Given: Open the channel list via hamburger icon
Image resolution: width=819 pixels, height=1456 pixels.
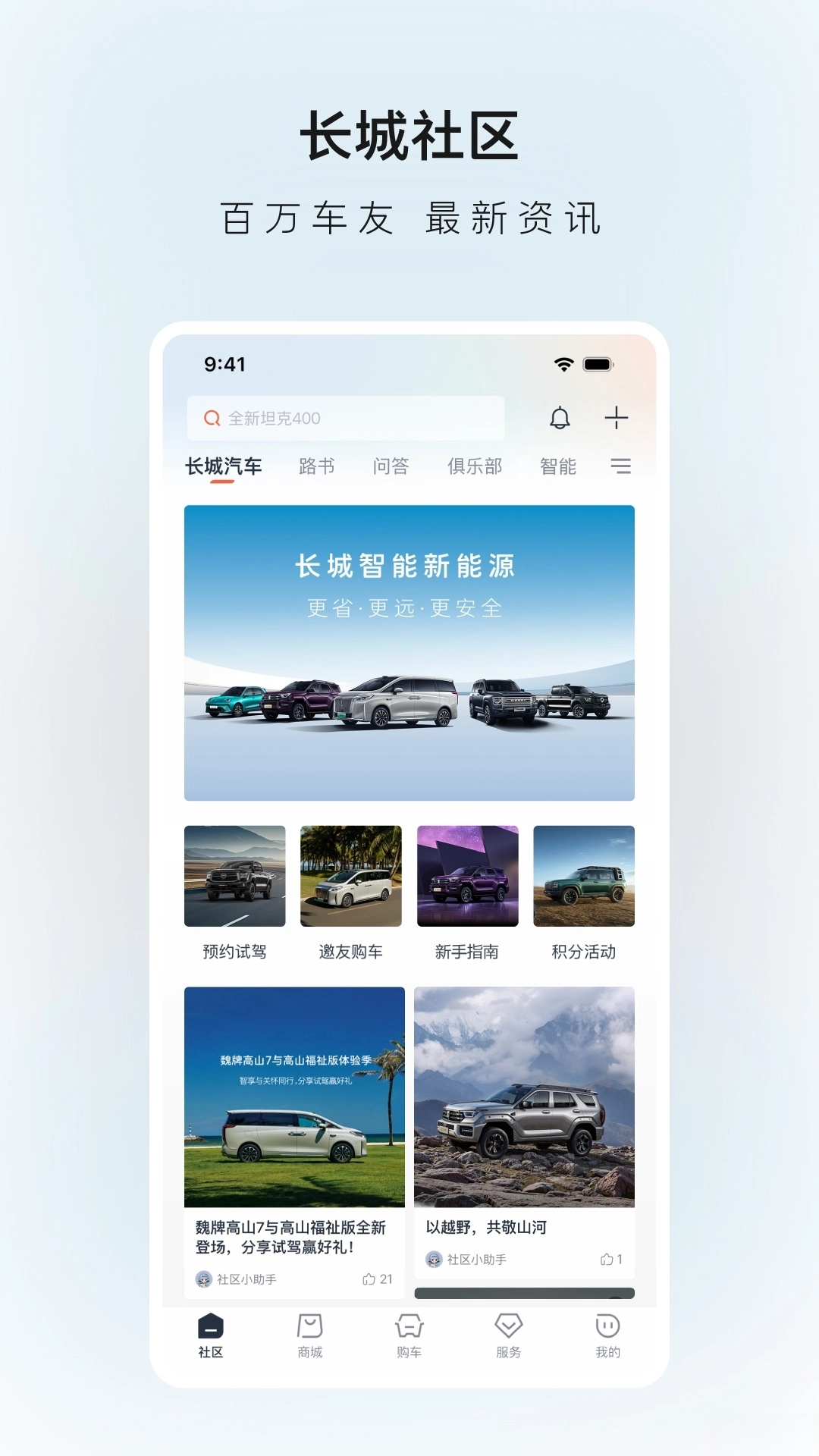Looking at the screenshot, I should point(621,466).
